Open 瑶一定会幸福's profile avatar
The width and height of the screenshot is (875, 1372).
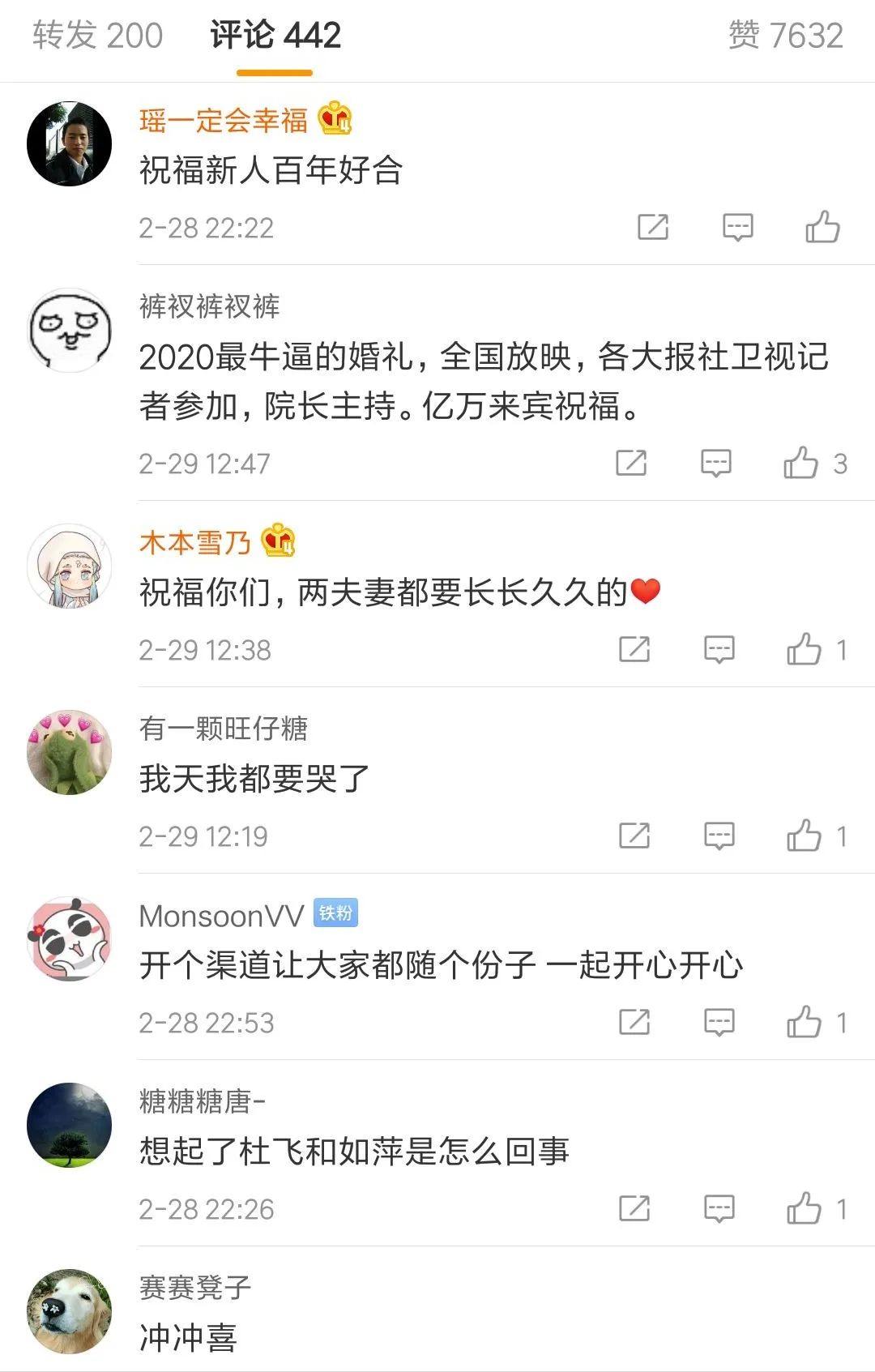click(x=69, y=143)
